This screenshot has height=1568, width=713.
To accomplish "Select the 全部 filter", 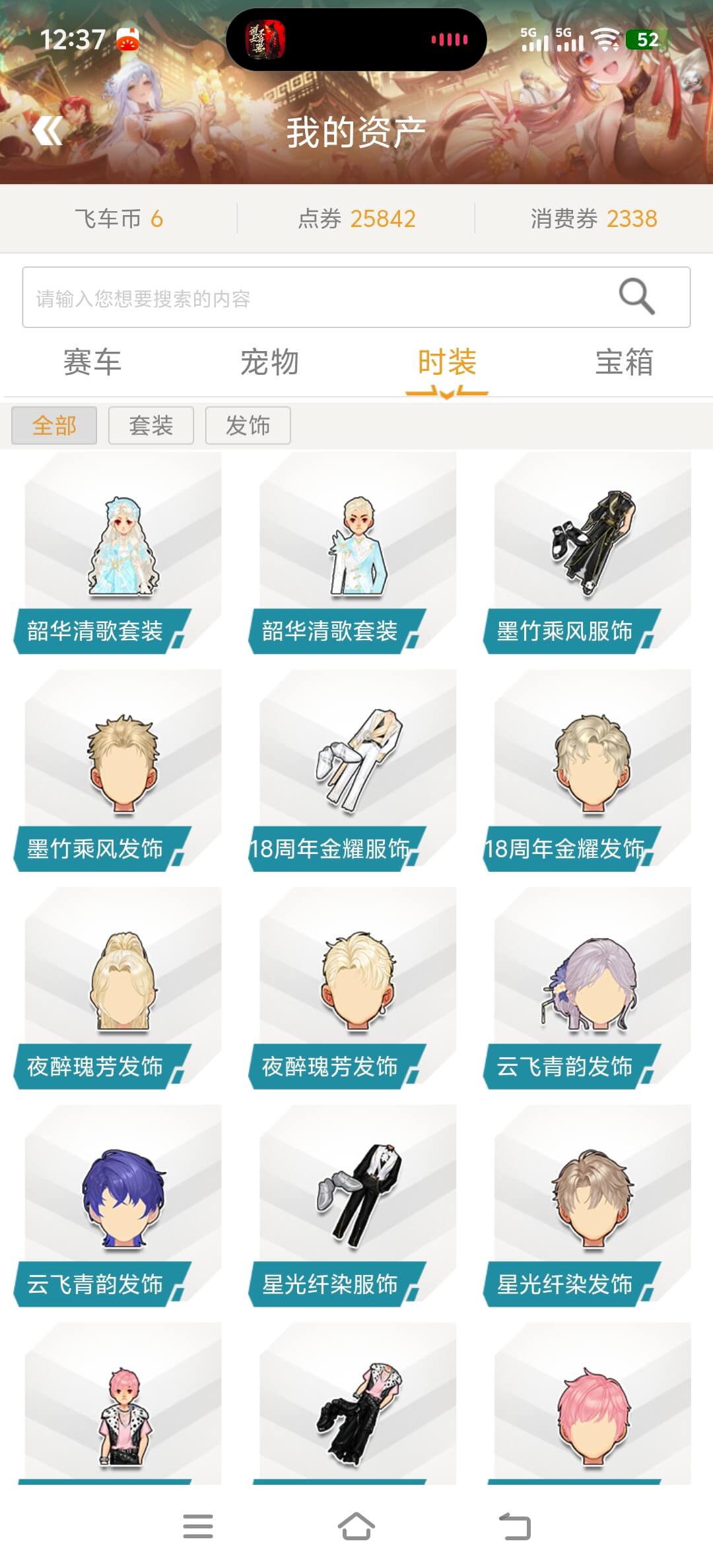I will (x=53, y=426).
